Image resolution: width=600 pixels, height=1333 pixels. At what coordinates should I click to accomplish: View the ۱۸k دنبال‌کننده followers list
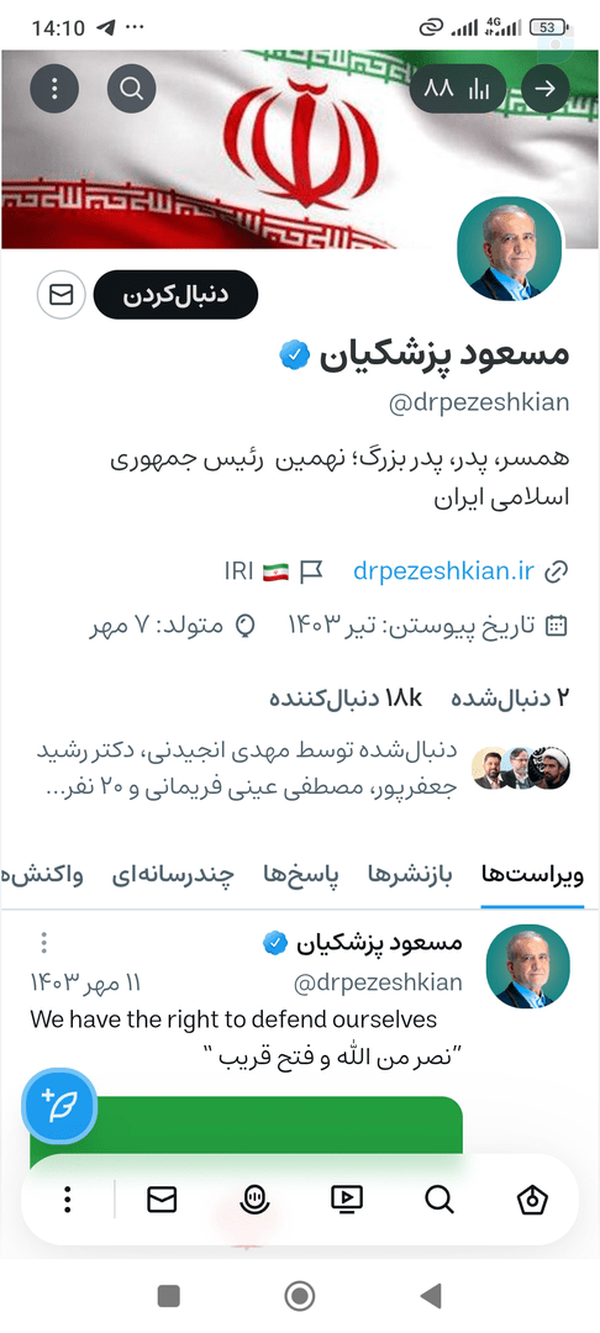[347, 697]
